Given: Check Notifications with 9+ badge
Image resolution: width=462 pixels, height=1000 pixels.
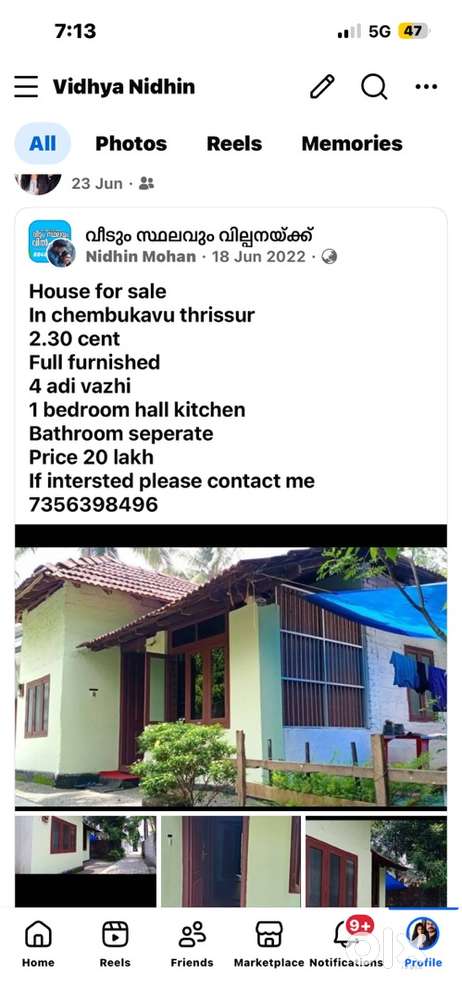Looking at the screenshot, I should coord(346,944).
